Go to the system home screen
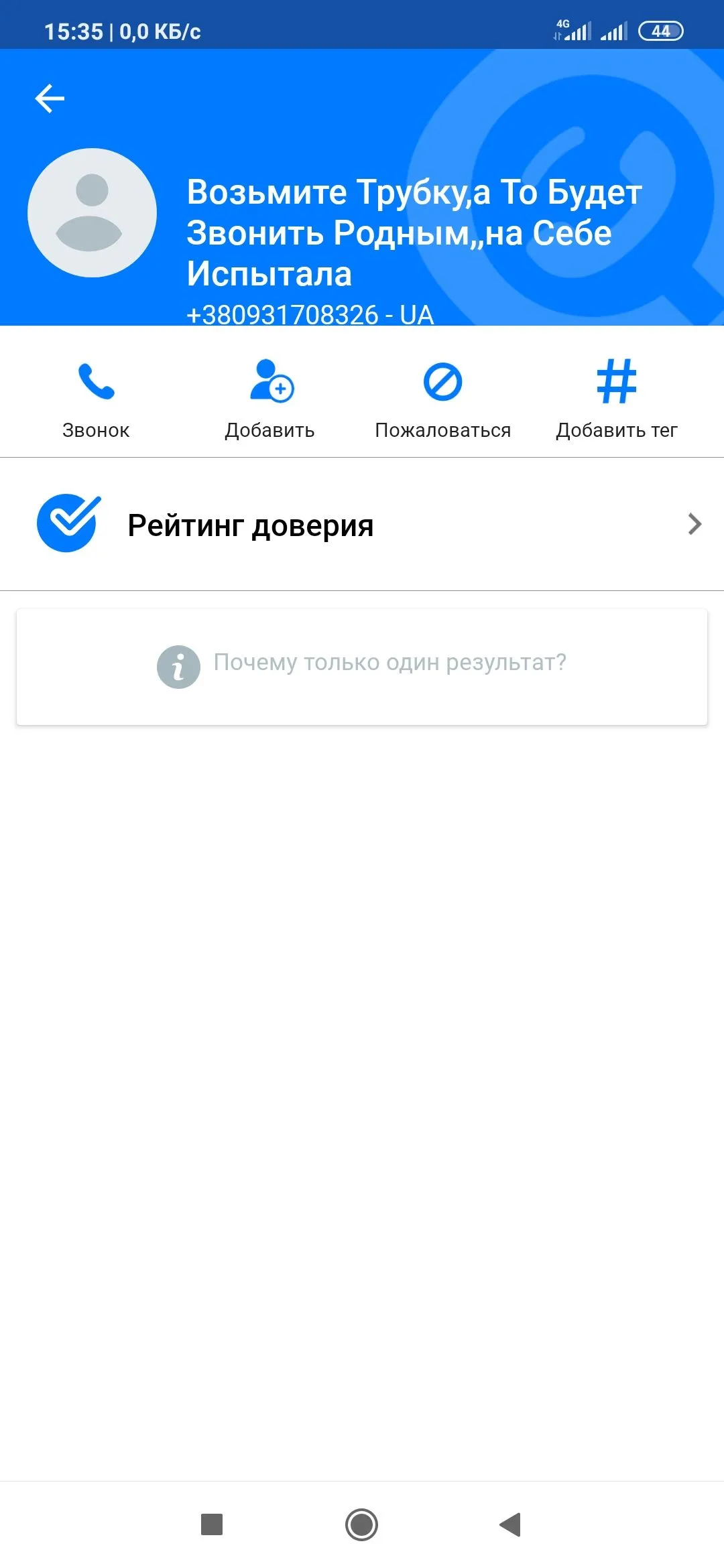This screenshot has height=1568, width=724. point(362,1524)
